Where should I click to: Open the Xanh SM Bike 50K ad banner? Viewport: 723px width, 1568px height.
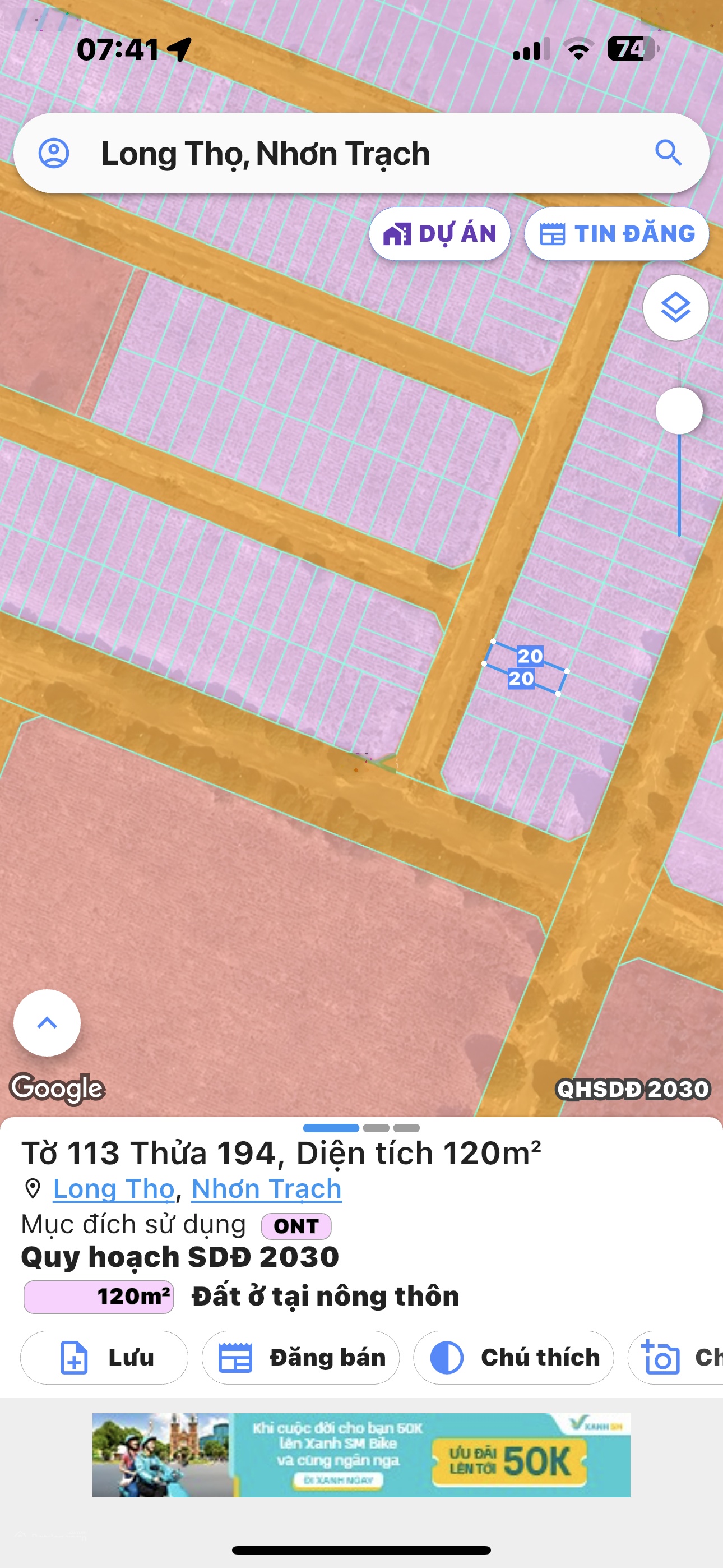click(361, 1455)
